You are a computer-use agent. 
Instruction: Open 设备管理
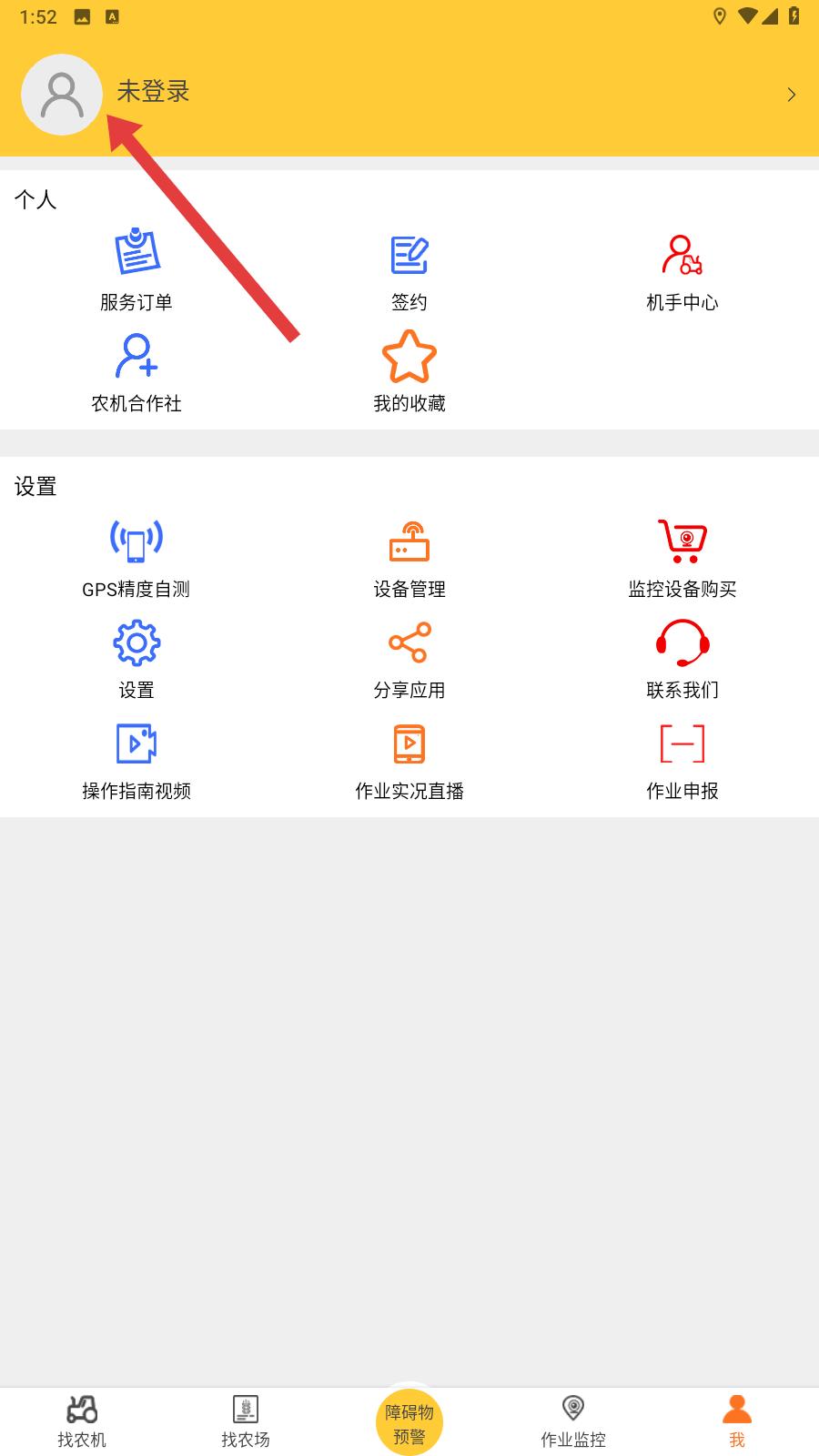[409, 557]
